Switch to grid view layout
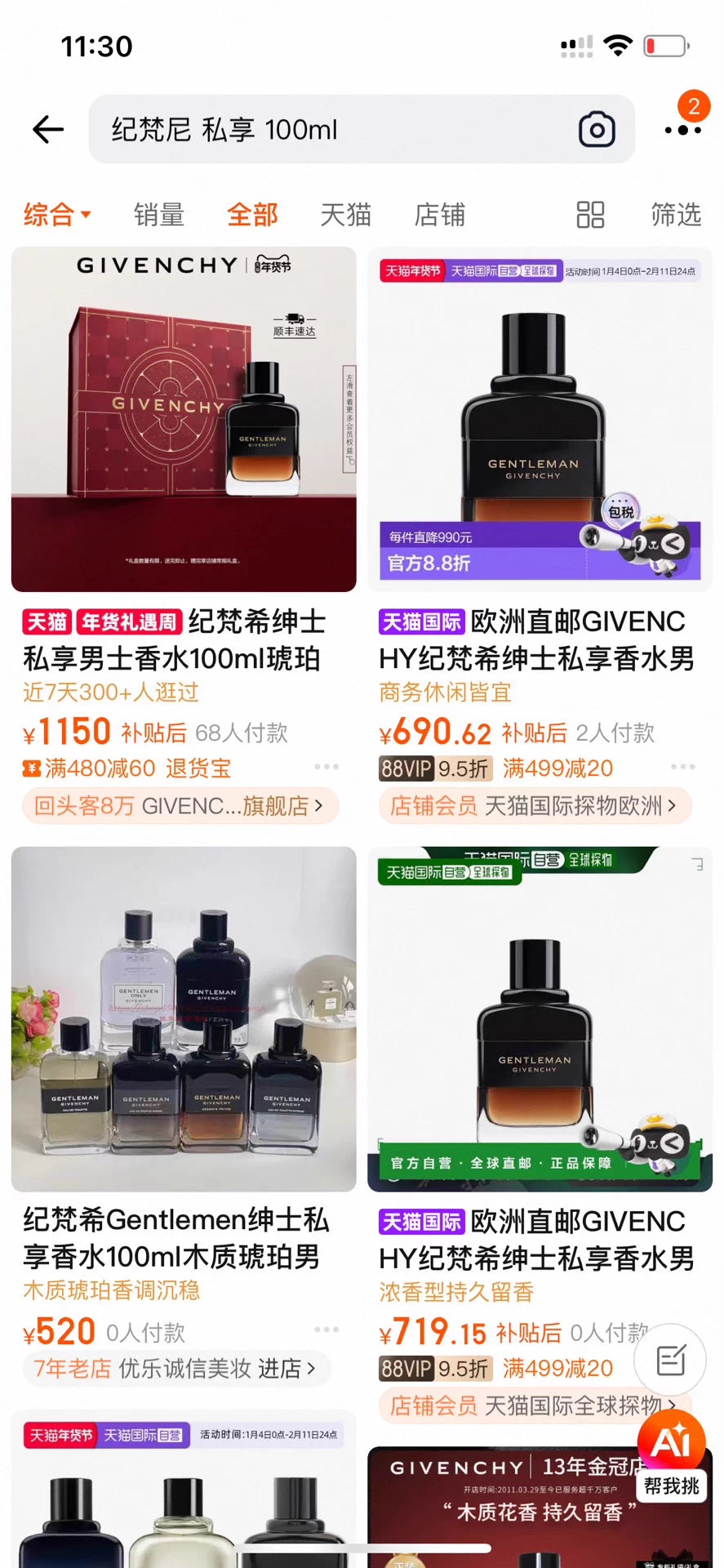The width and height of the screenshot is (724, 1568). point(591,215)
